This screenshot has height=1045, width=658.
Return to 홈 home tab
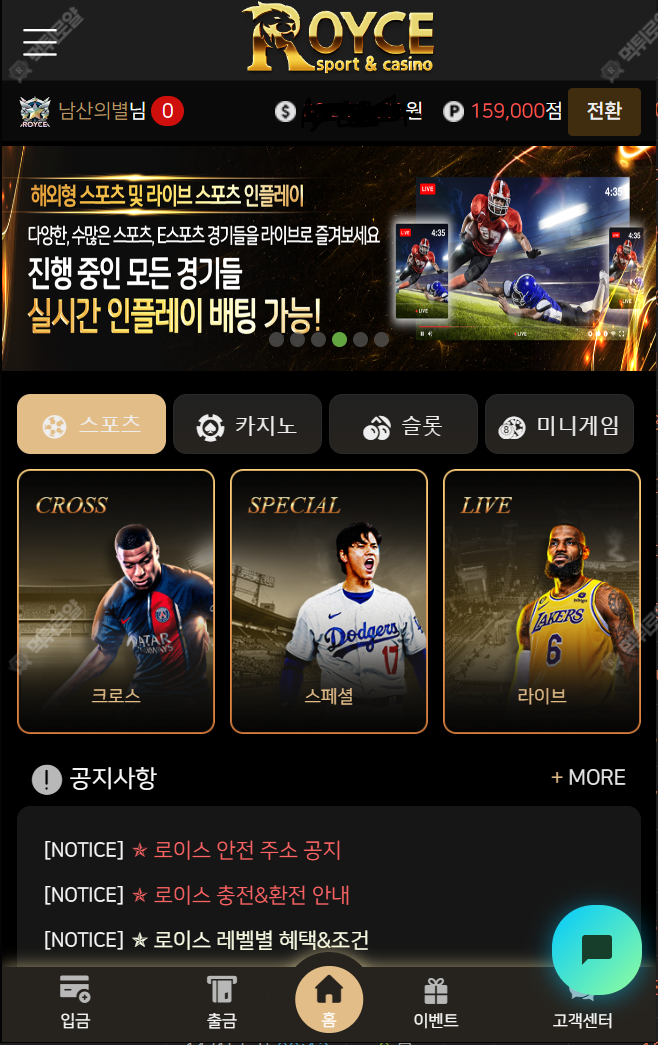pos(329,999)
